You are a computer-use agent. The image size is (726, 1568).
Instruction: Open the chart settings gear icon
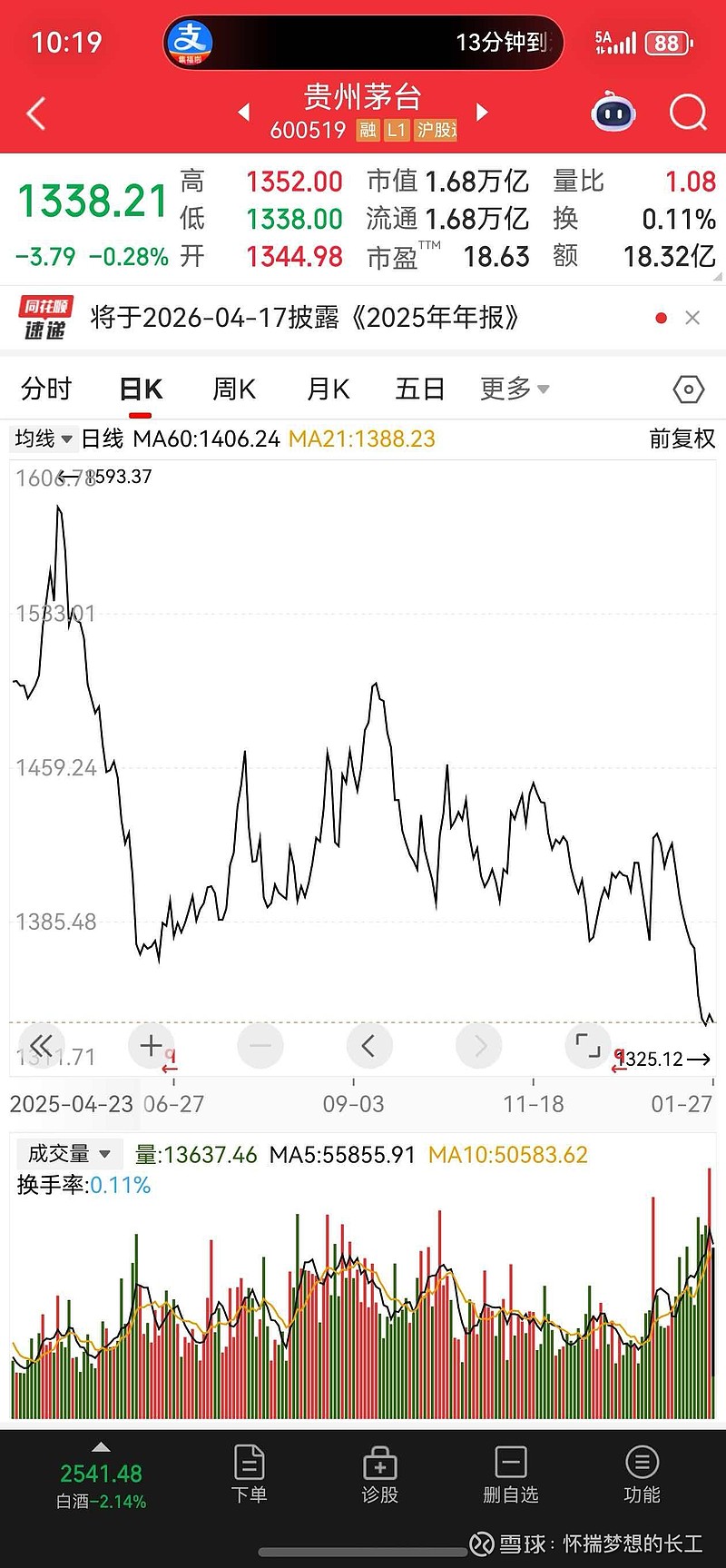[688, 388]
